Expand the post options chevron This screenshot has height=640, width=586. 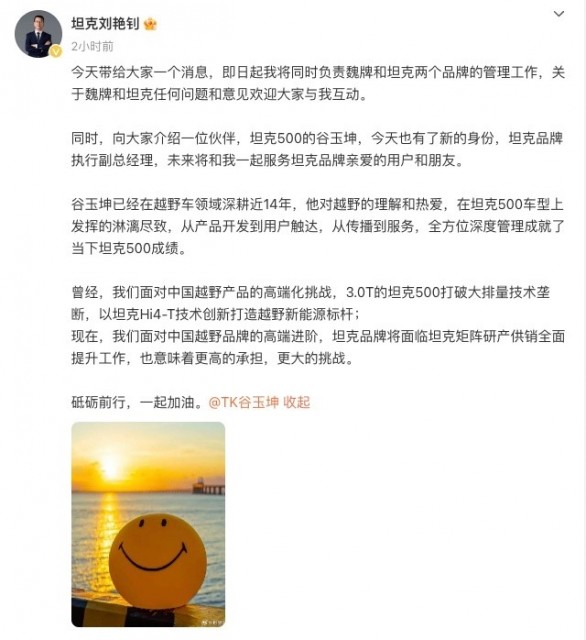[559, 14]
